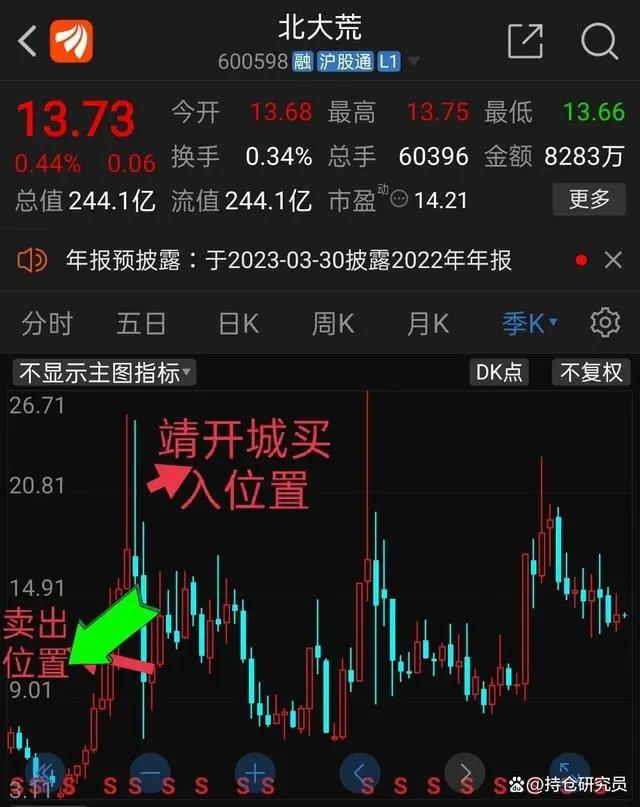Change the 不复权 adjustment setting
Screen dimensions: 640x807
point(591,373)
